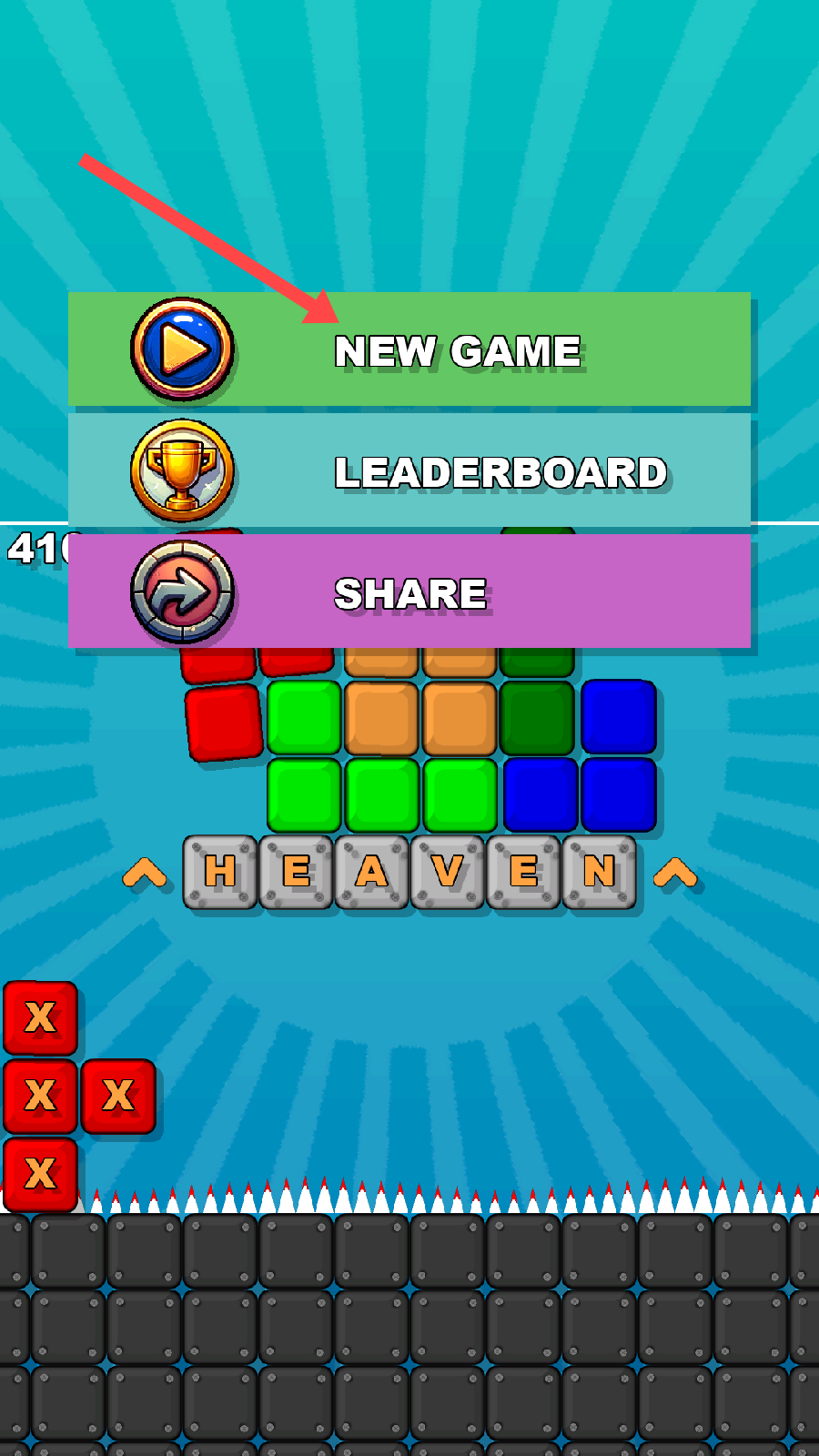Start a new game
This screenshot has width=819, height=1456.
pos(409,350)
